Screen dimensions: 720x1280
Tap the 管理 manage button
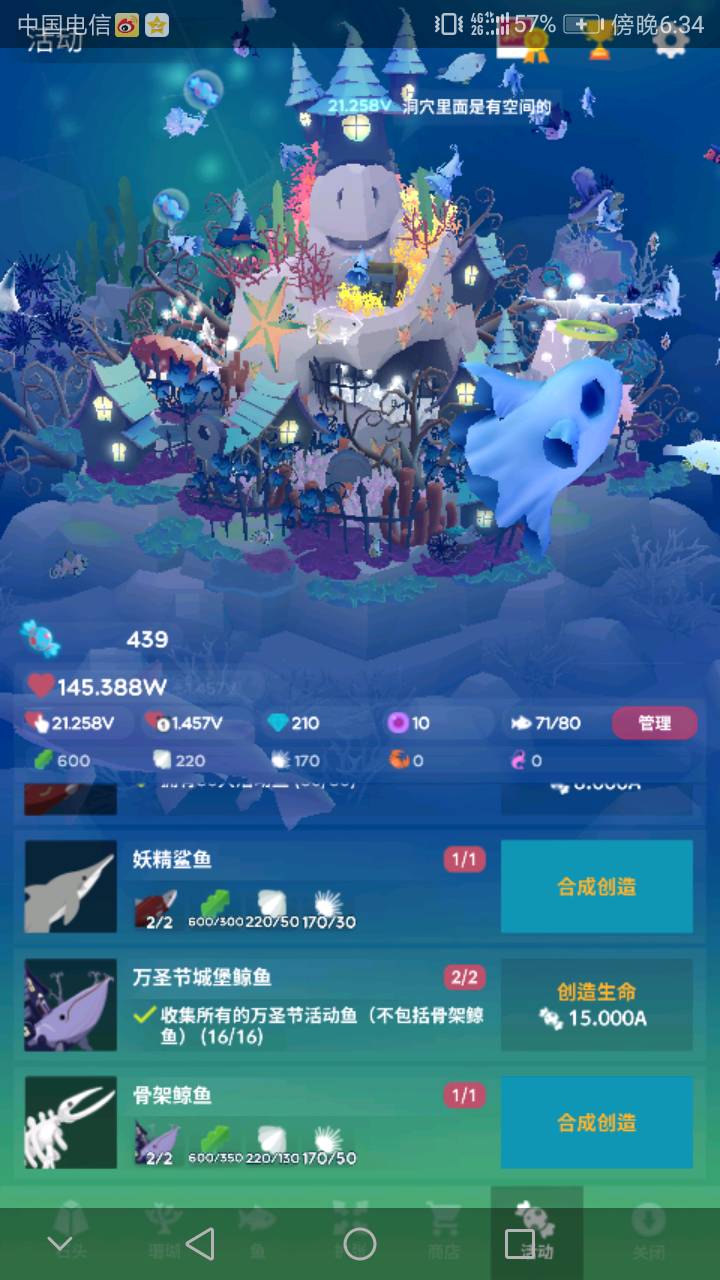coord(654,723)
